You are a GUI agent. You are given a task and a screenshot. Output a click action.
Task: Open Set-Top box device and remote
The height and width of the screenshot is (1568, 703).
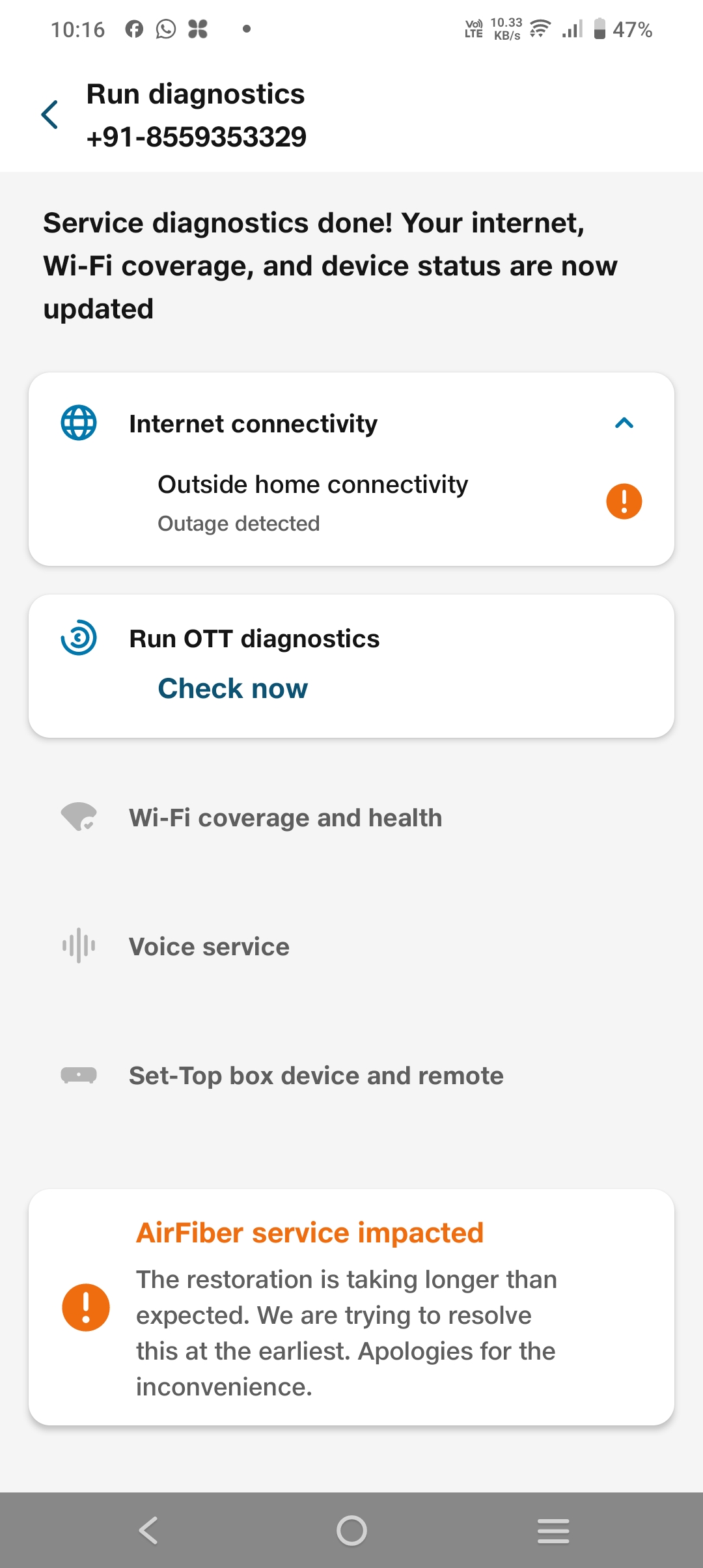pos(316,1076)
